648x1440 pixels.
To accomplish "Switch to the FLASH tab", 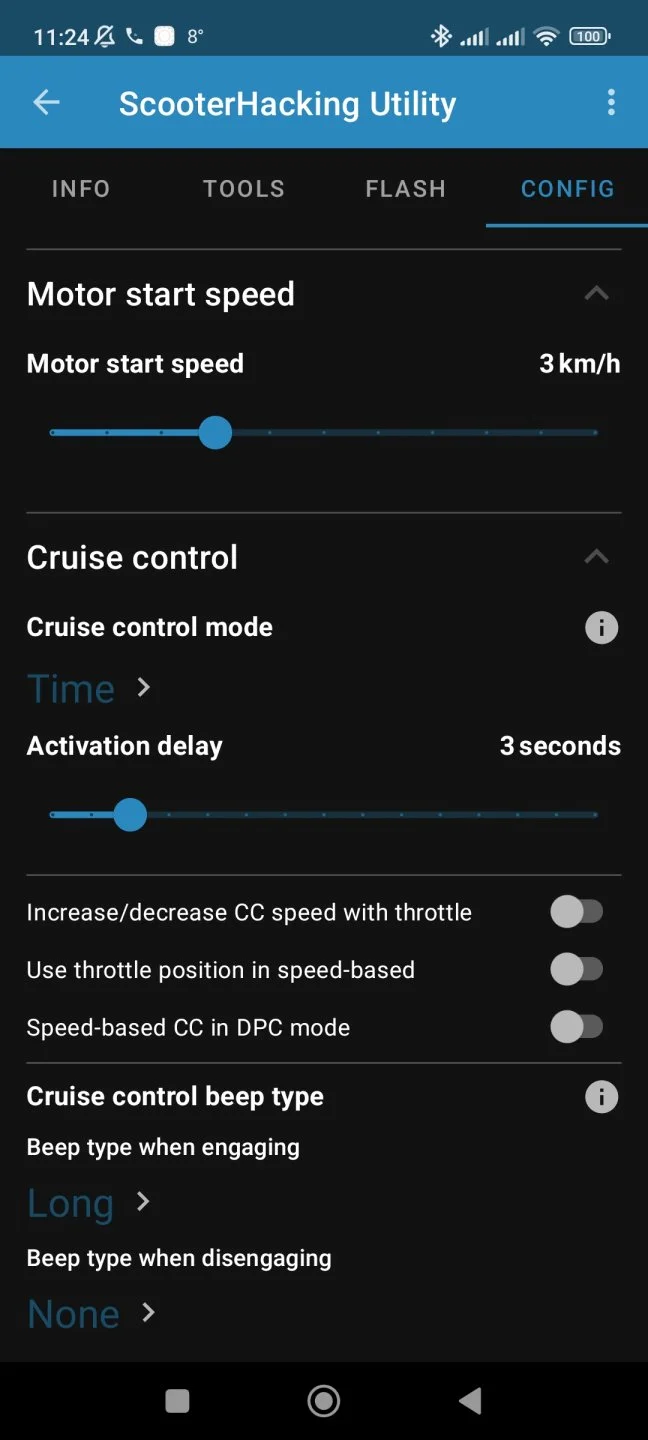I will point(405,189).
